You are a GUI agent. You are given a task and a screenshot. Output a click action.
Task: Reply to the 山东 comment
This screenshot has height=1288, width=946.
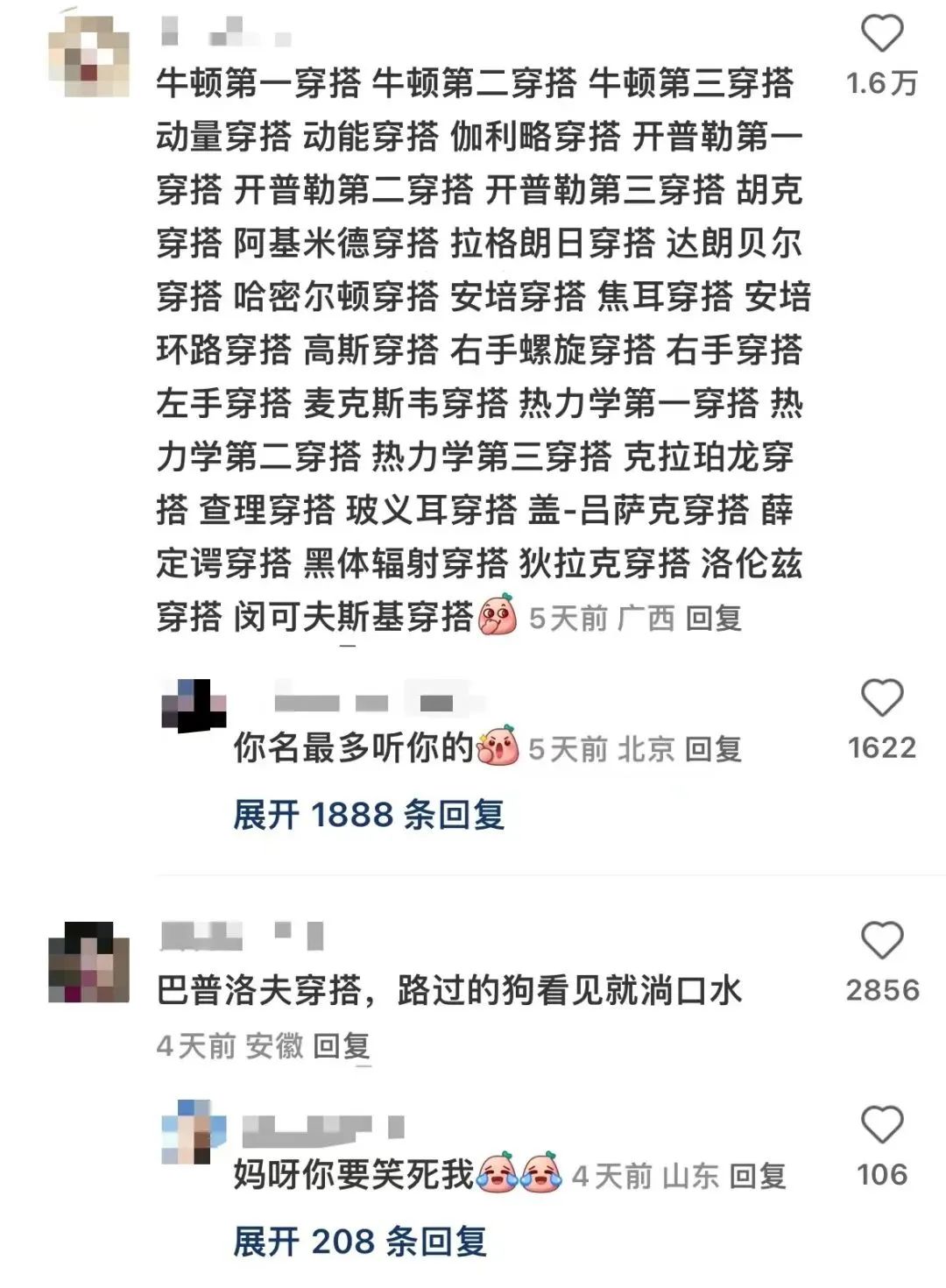point(758,1176)
